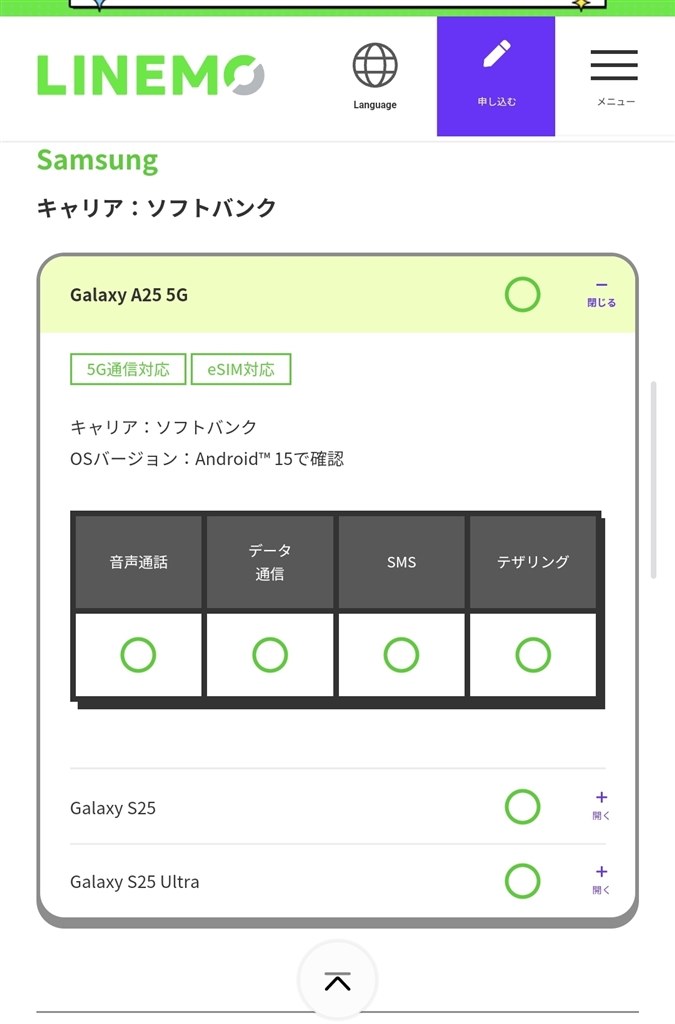The image size is (675, 1024).
Task: Tap the 申し込む apply button
Action: [x=496, y=76]
